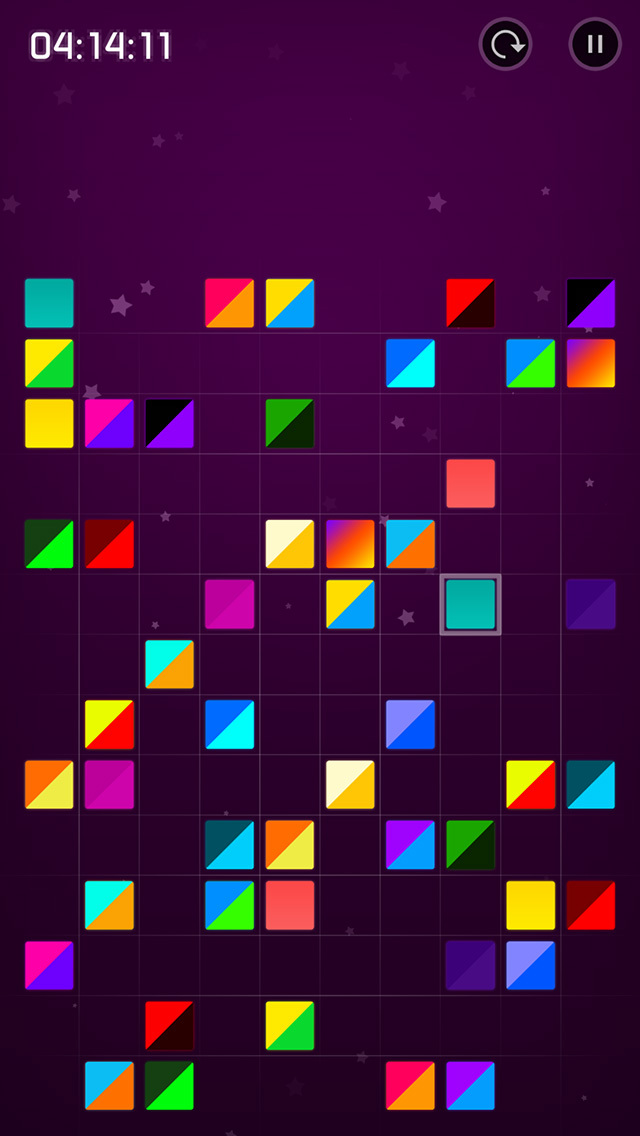The image size is (640, 1136).
Task: Tap the highlighted teal tile
Action: 470,604
